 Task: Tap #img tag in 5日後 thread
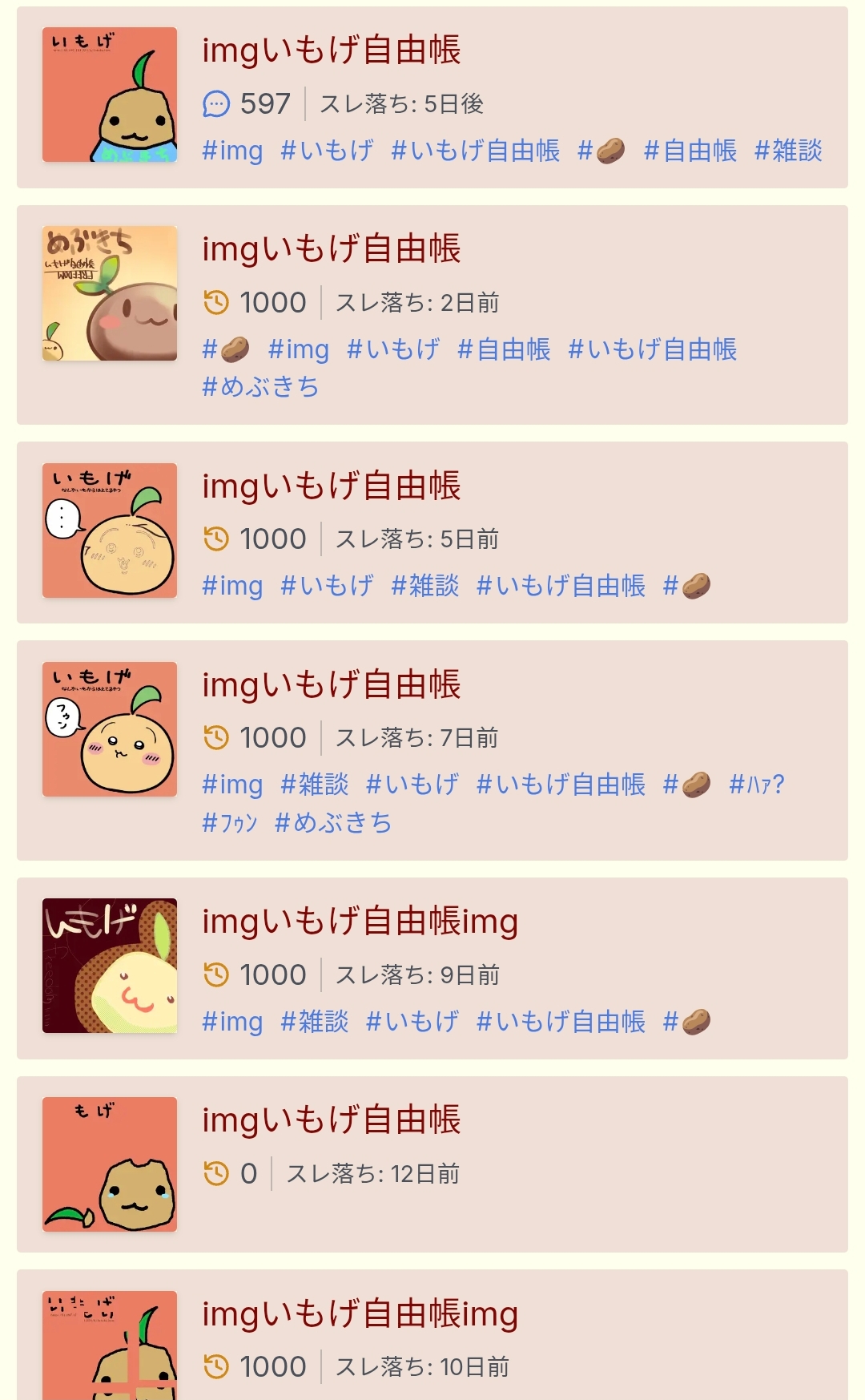pyautogui.click(x=232, y=151)
